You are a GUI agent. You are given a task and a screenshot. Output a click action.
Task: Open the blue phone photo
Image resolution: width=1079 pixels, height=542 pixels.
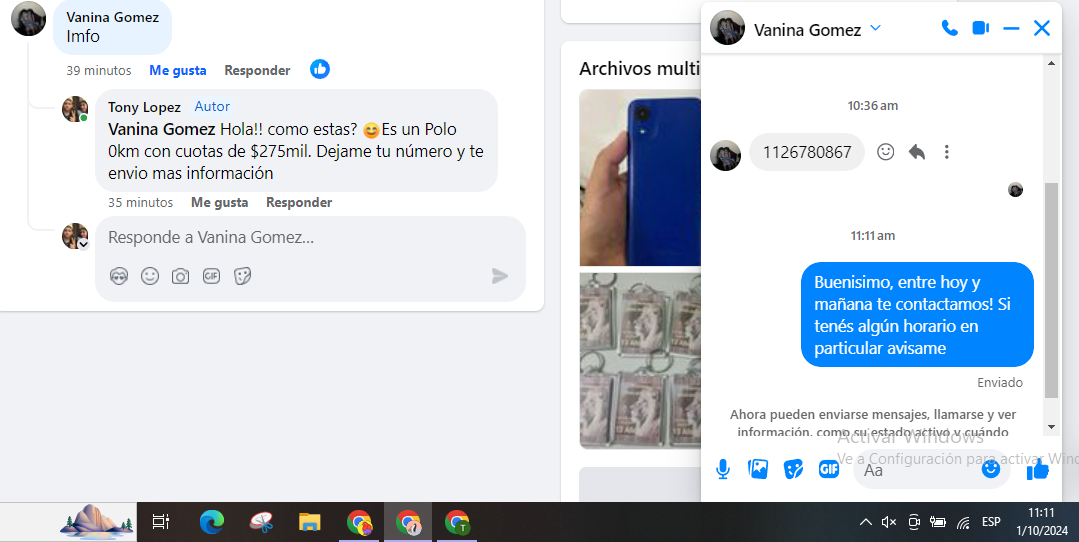[x=640, y=177]
